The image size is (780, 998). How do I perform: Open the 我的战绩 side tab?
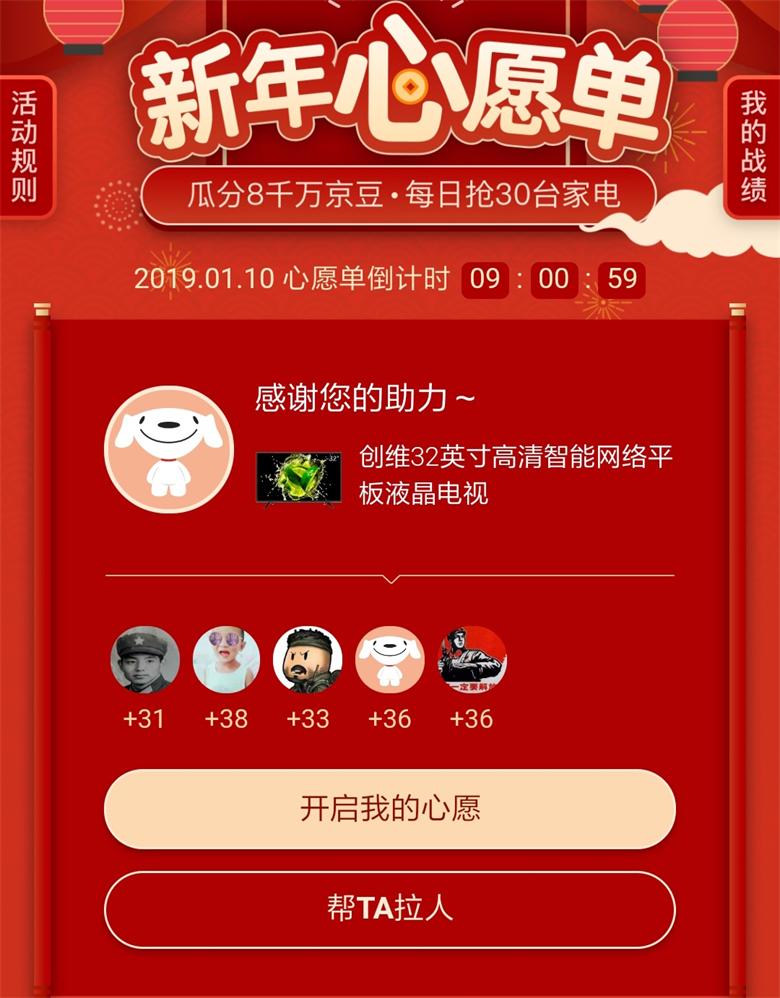coord(753,146)
